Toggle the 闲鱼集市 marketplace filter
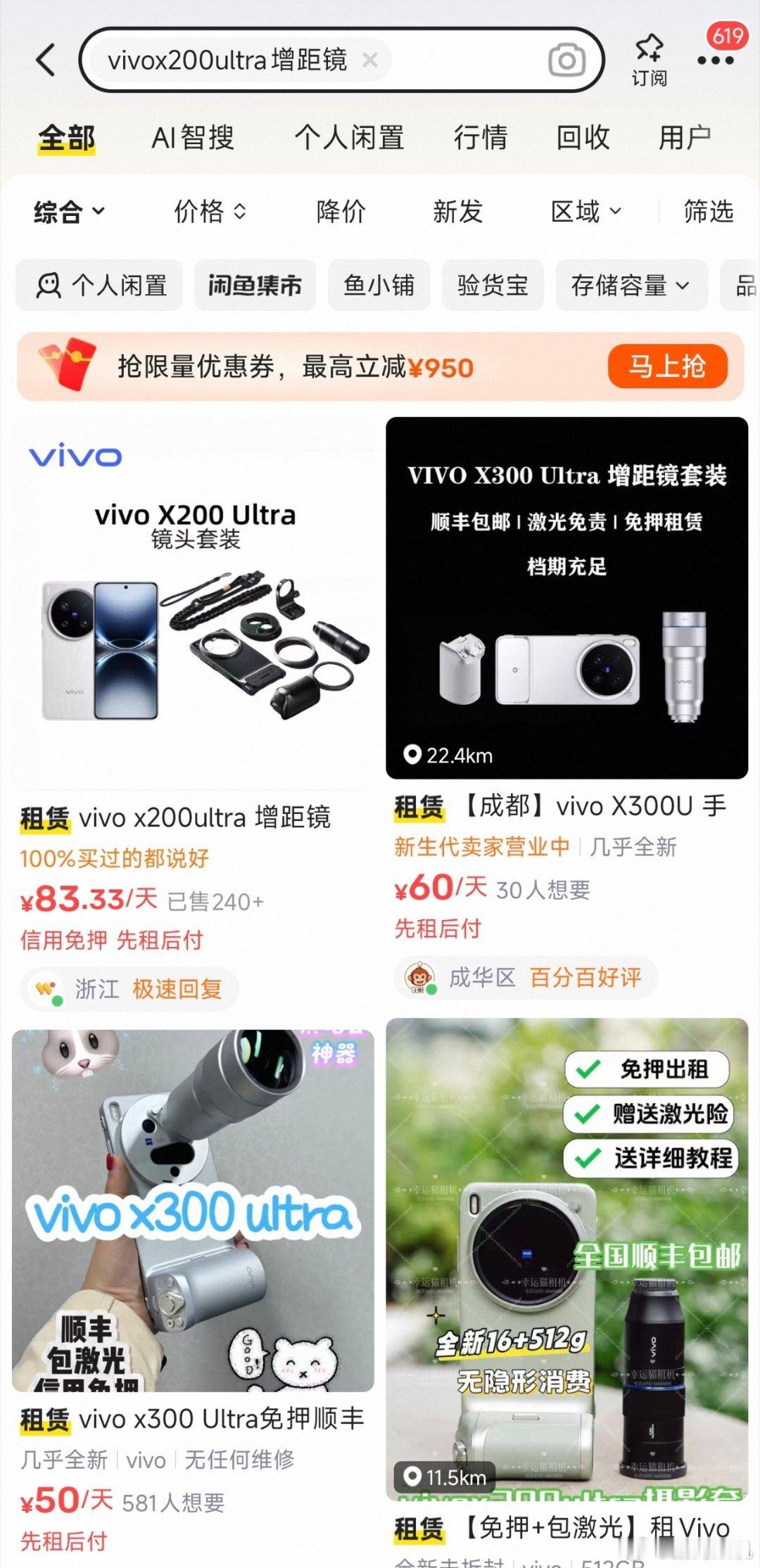 click(x=254, y=285)
